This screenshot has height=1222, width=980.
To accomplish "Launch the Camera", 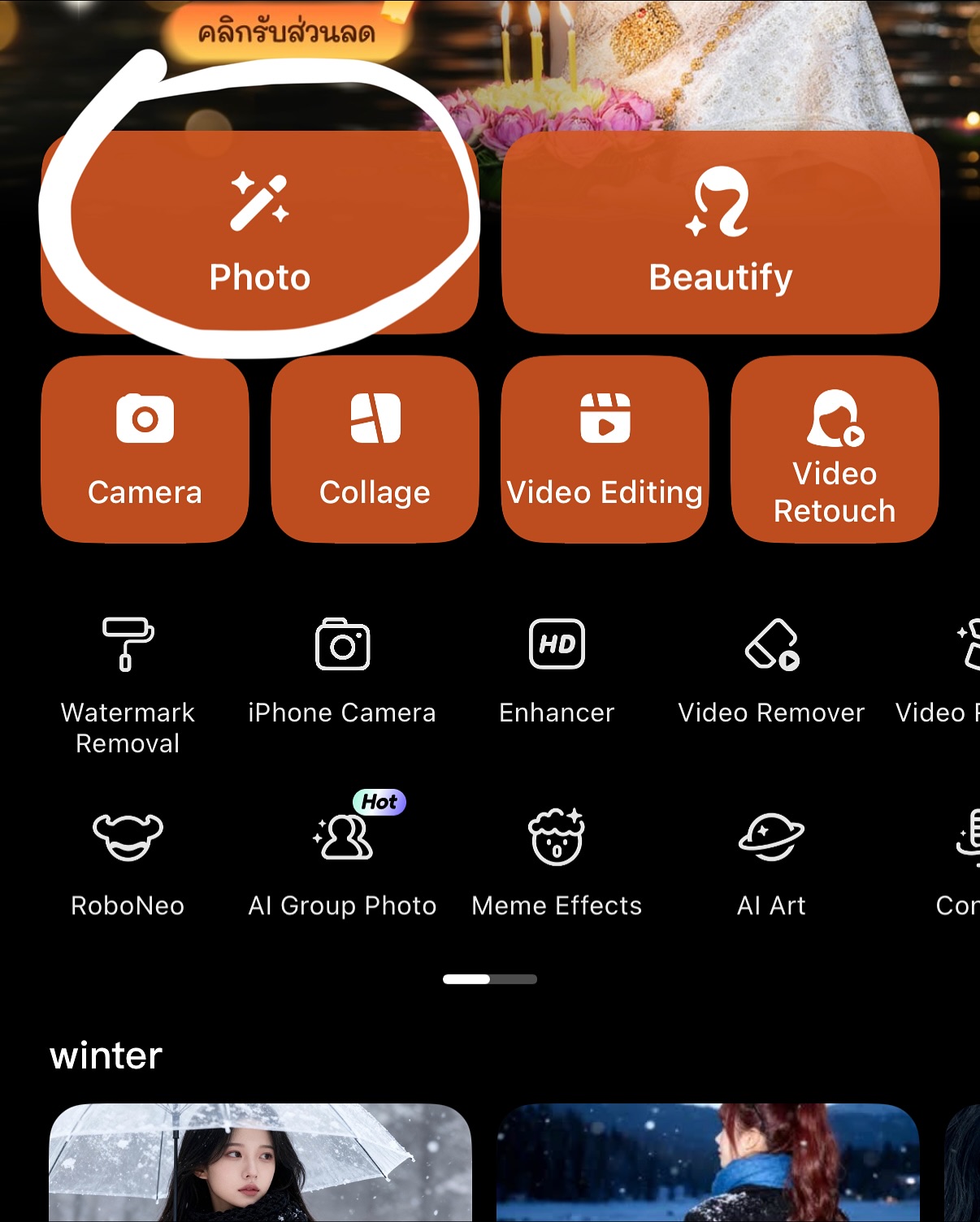I will pyautogui.click(x=145, y=449).
